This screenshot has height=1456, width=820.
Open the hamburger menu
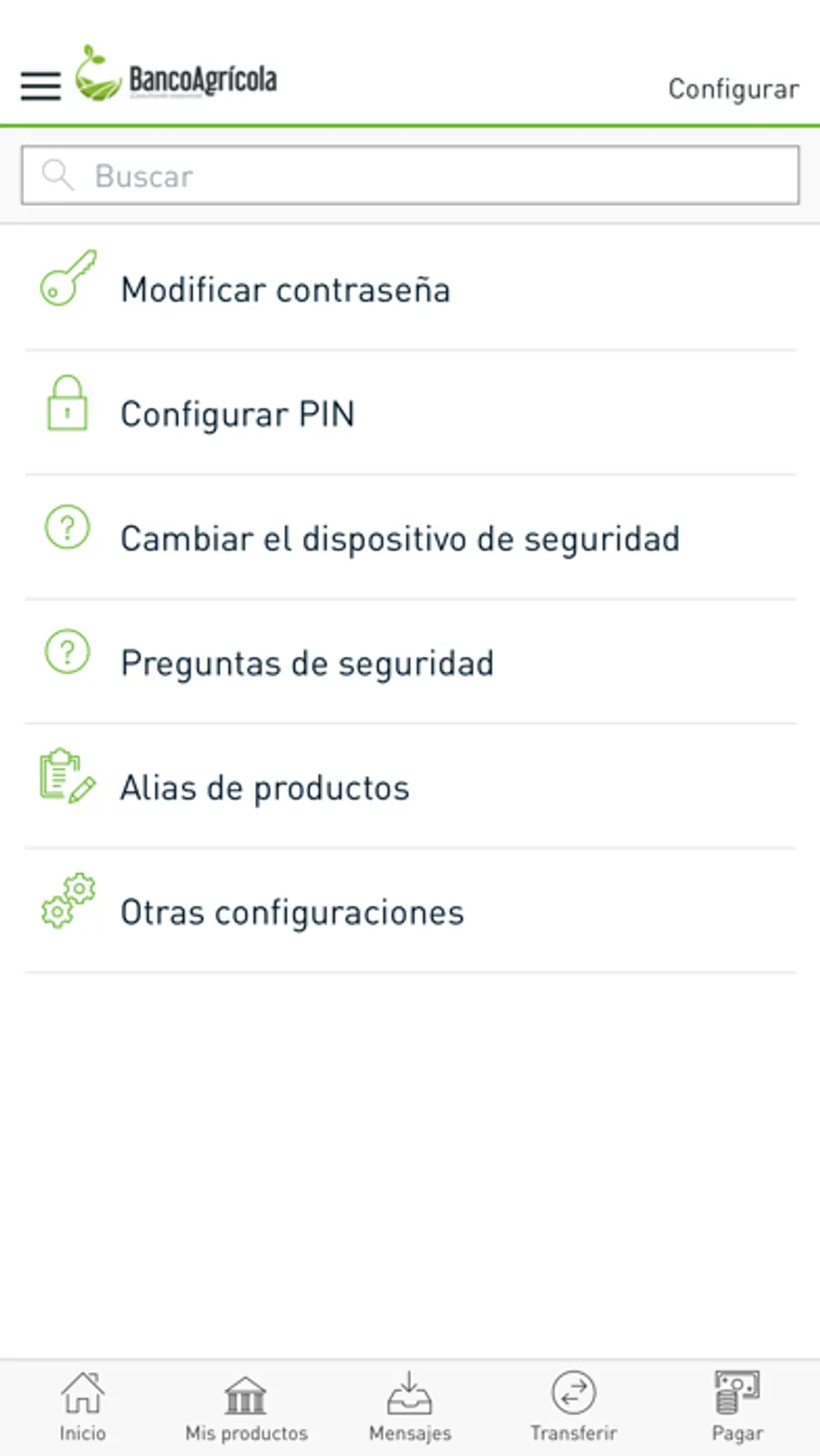point(41,86)
